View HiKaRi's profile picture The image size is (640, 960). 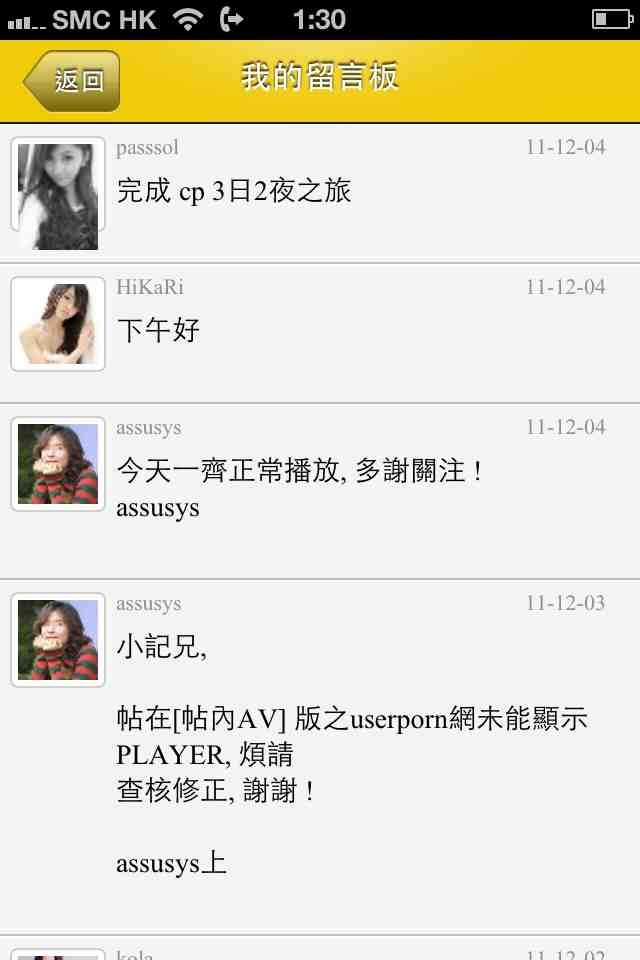tap(58, 324)
